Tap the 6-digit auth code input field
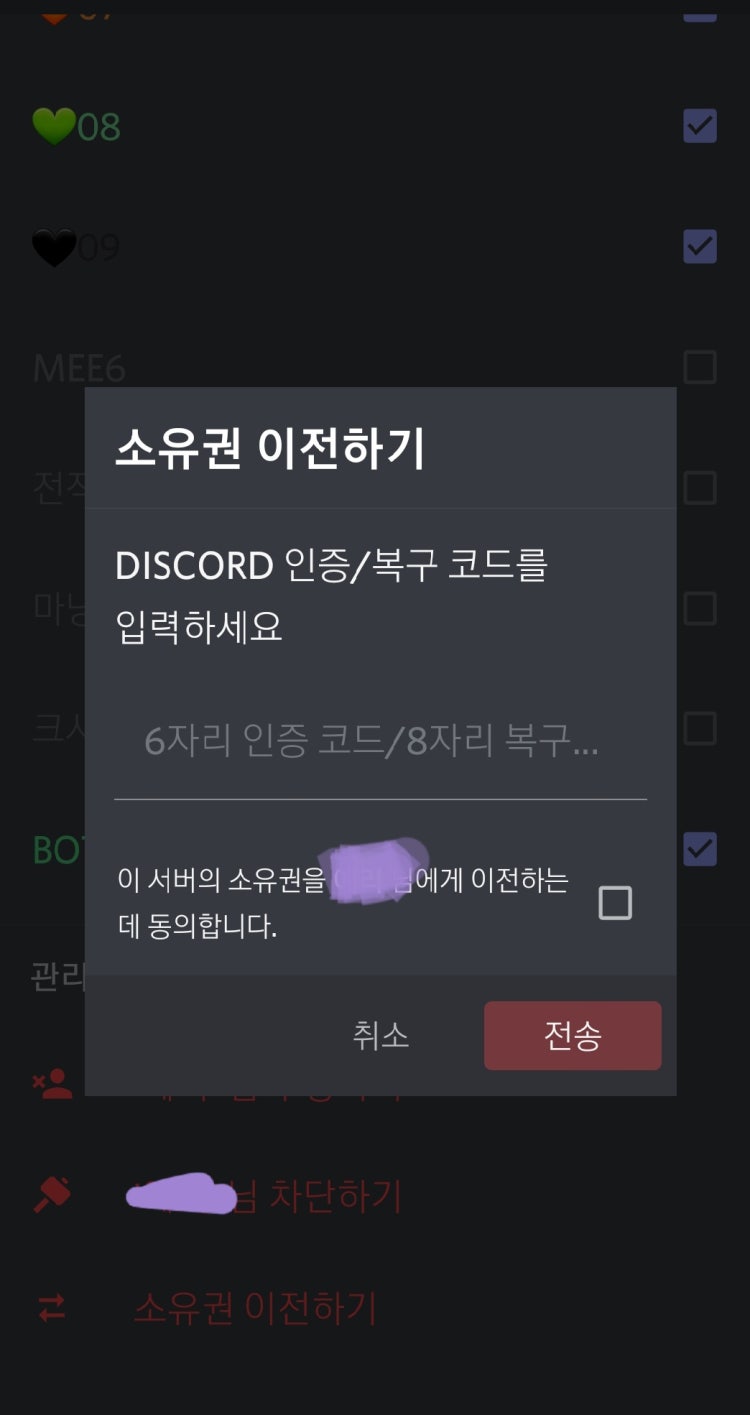Screen dimensions: 750x1415 pyautogui.click(x=378, y=744)
